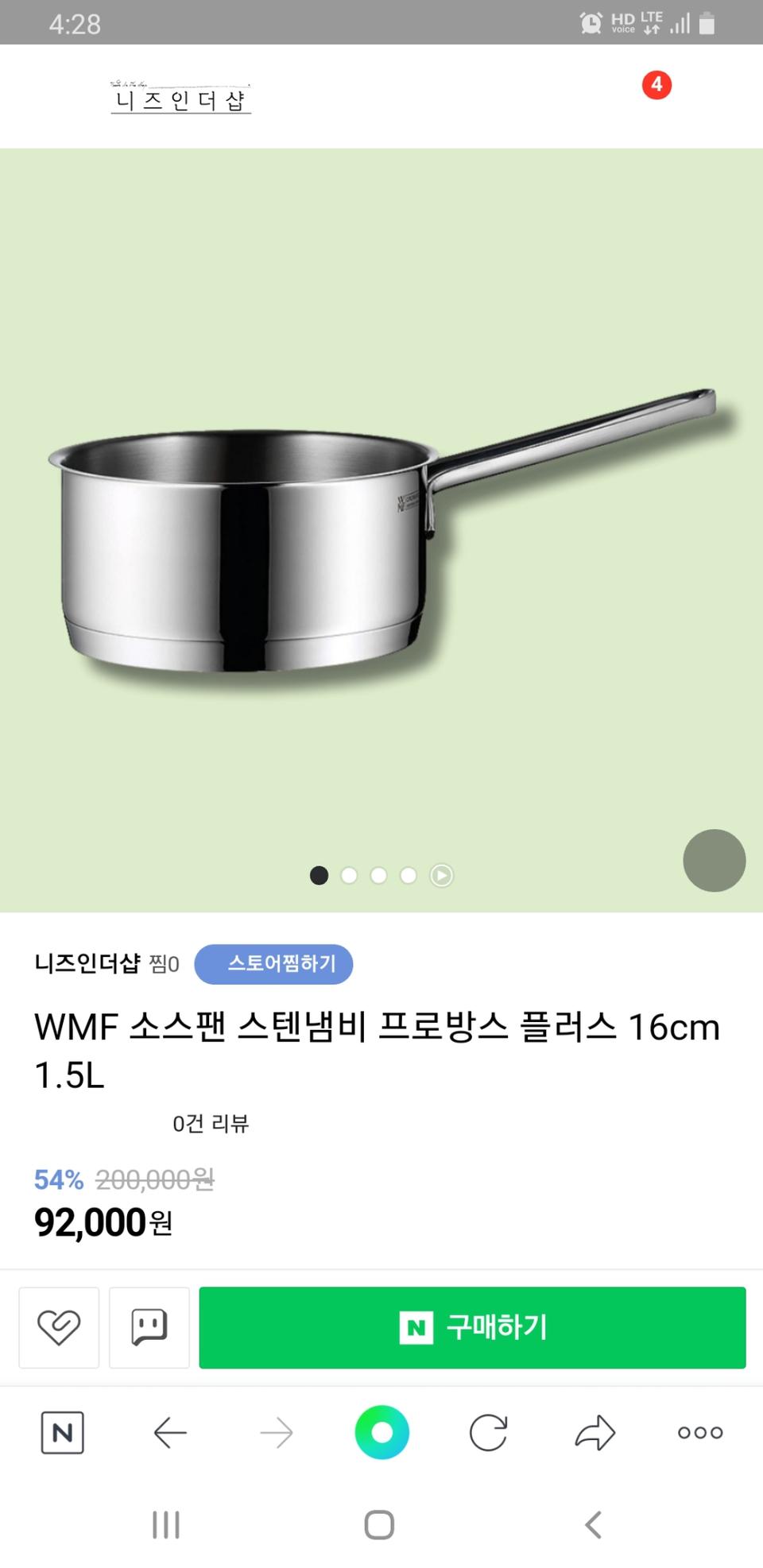
Task: Select the third carousel dot
Action: click(379, 874)
